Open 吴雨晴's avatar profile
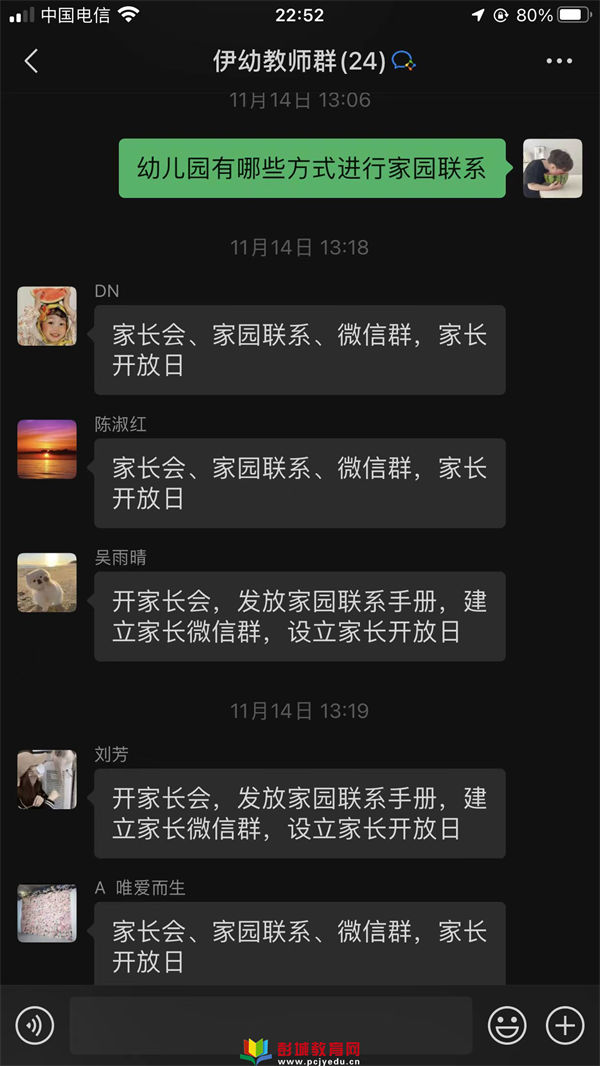Screen dimensions: 600x1066 [47, 582]
